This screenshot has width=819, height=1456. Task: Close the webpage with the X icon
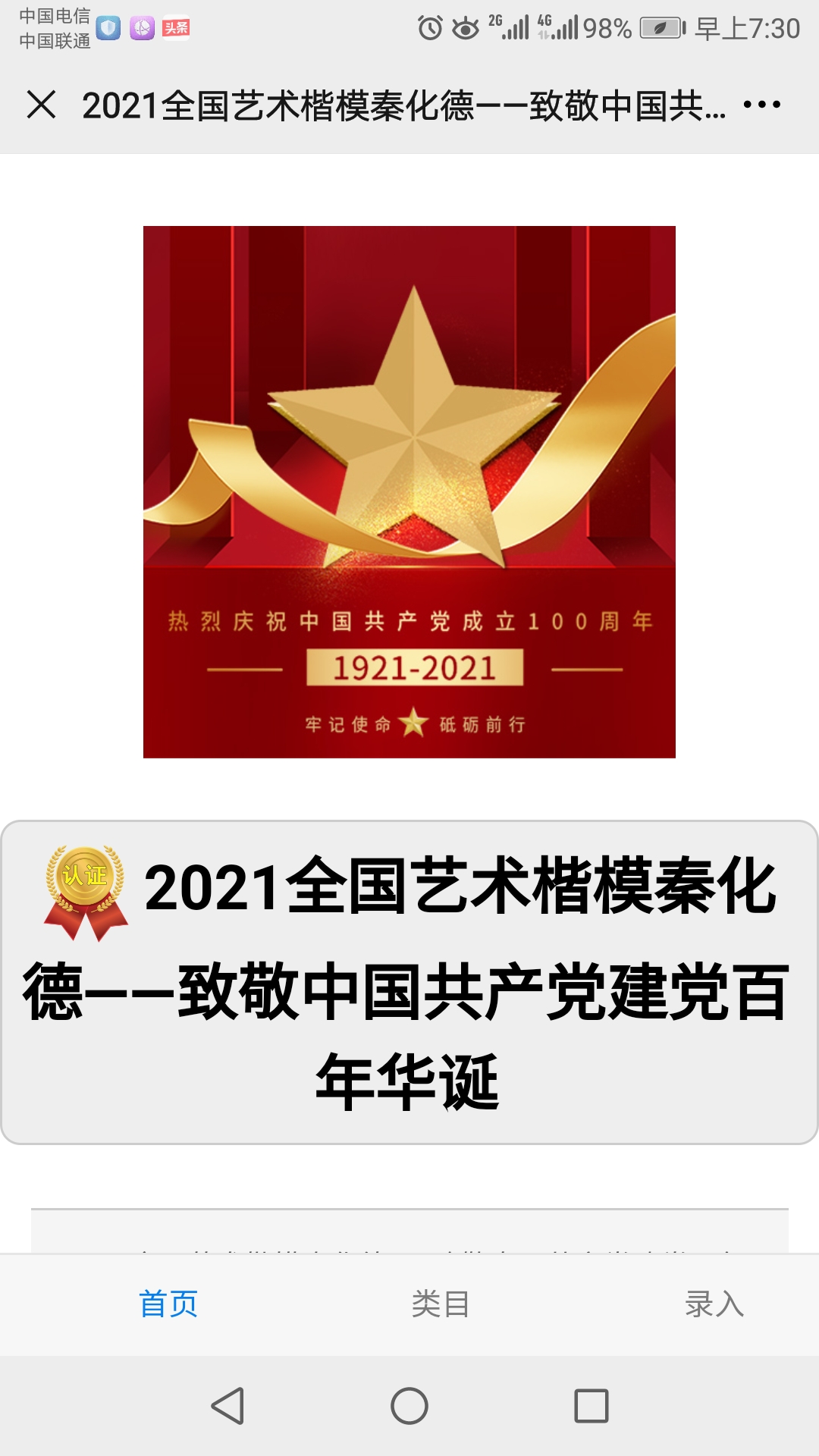[x=41, y=105]
